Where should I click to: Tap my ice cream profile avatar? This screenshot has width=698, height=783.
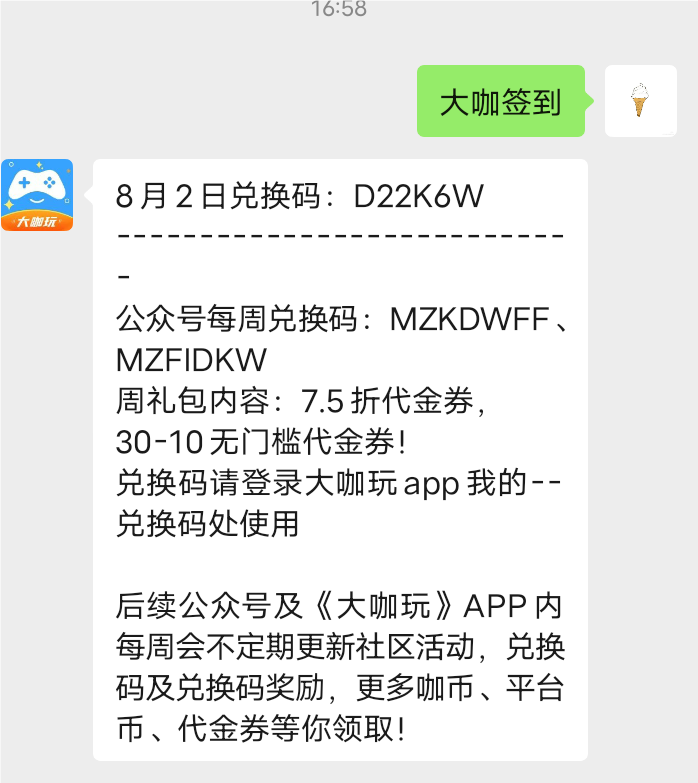(x=641, y=101)
